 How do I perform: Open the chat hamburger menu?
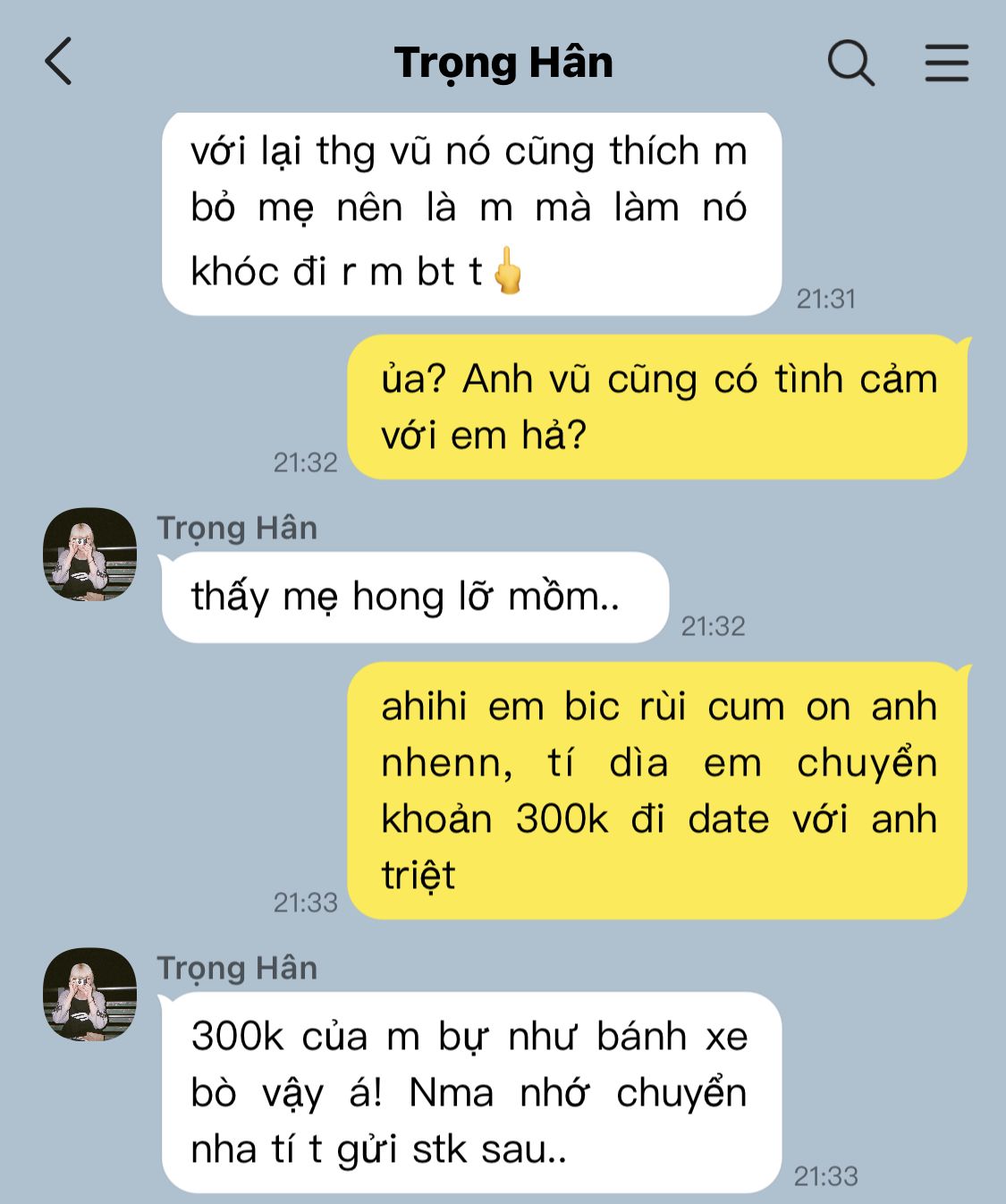coord(946,63)
